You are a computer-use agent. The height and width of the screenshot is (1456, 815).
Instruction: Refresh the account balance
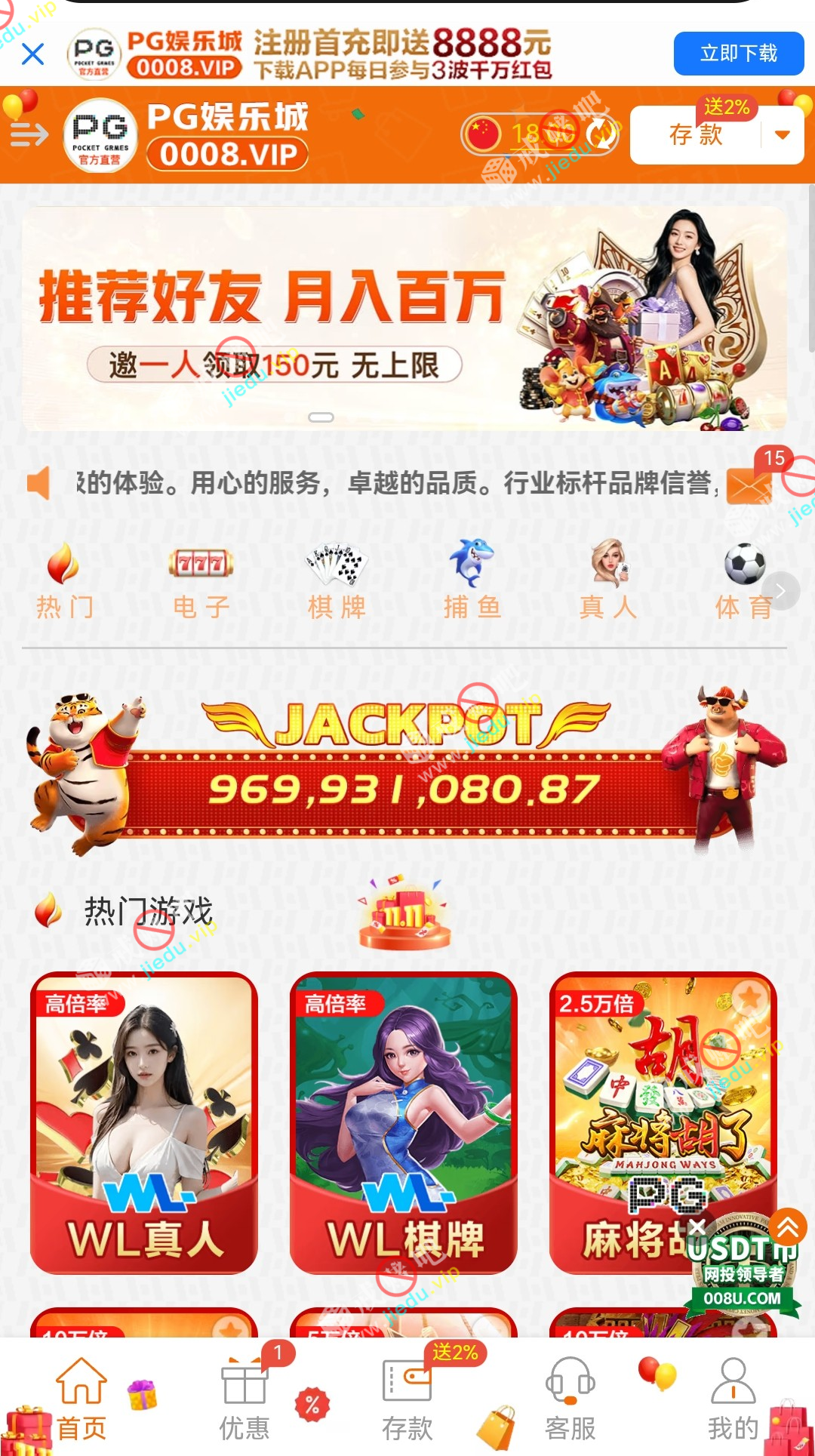[601, 134]
